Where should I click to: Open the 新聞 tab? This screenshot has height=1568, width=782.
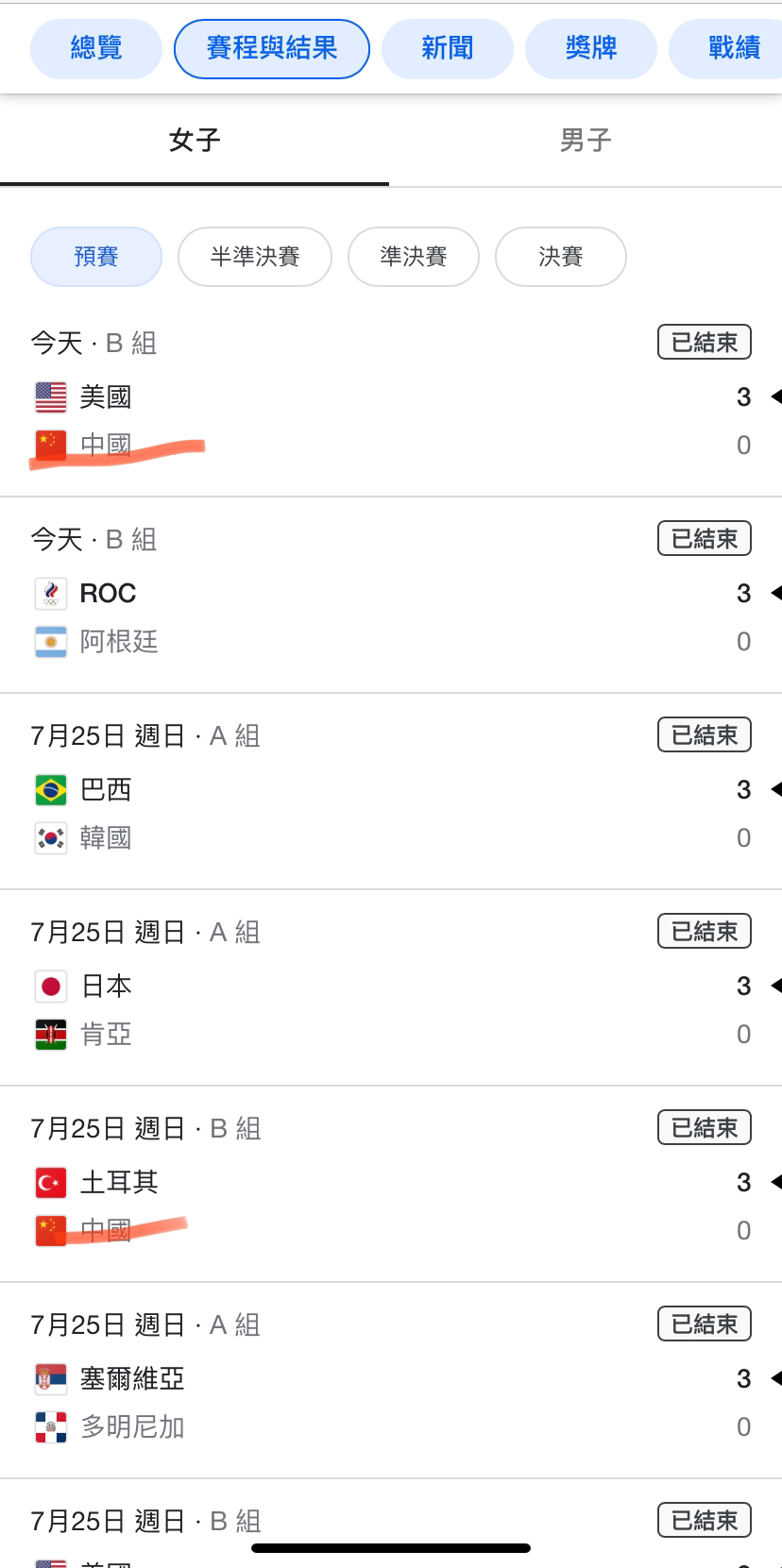[448, 48]
